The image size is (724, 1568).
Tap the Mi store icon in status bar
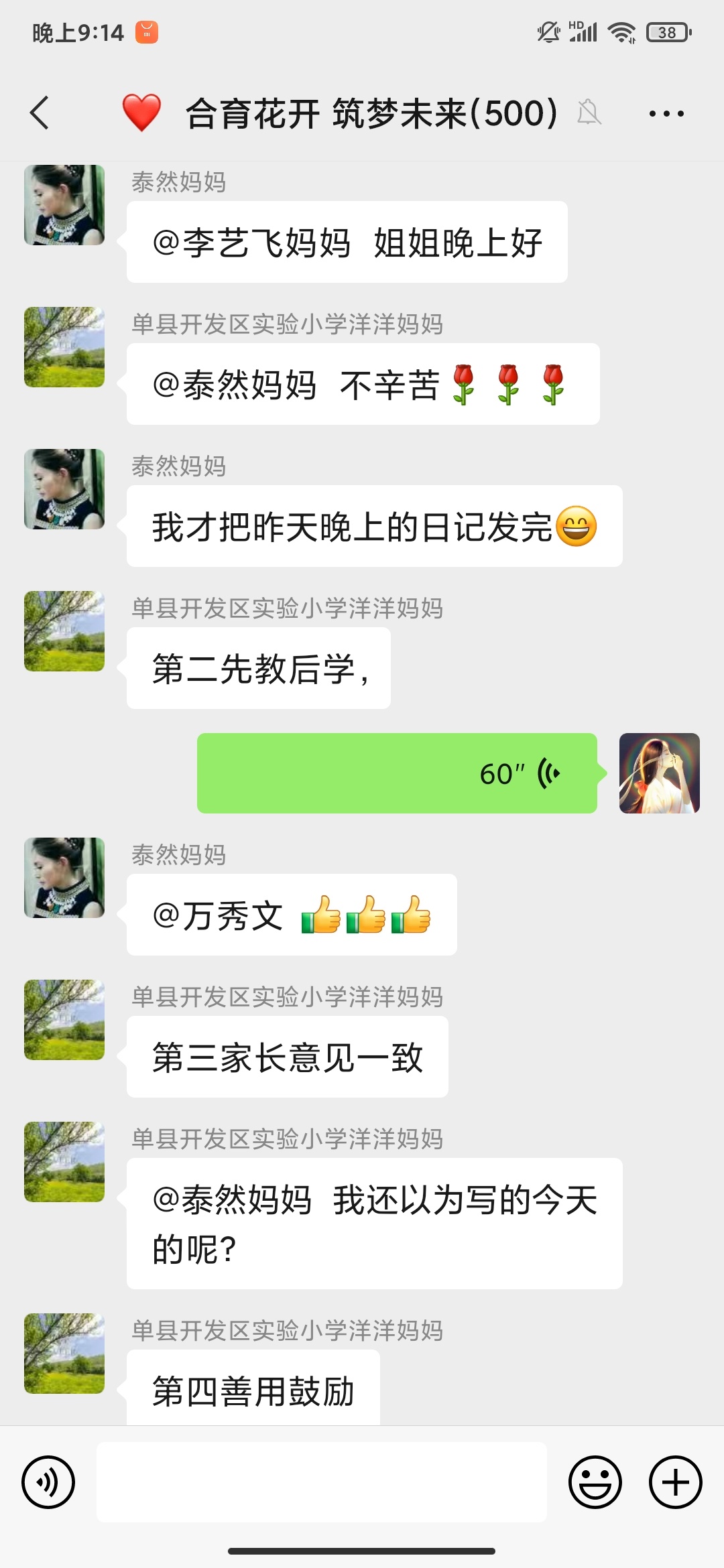click(x=148, y=29)
